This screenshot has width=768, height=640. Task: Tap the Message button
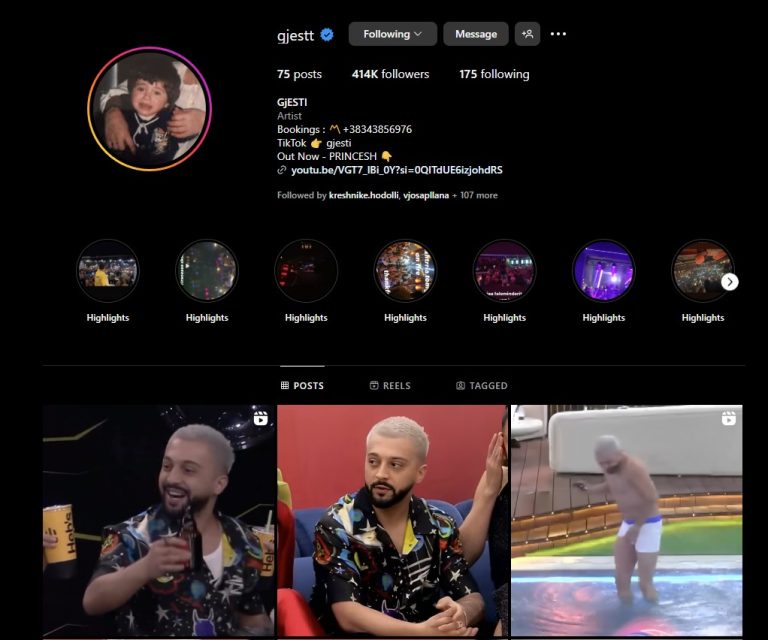[475, 34]
